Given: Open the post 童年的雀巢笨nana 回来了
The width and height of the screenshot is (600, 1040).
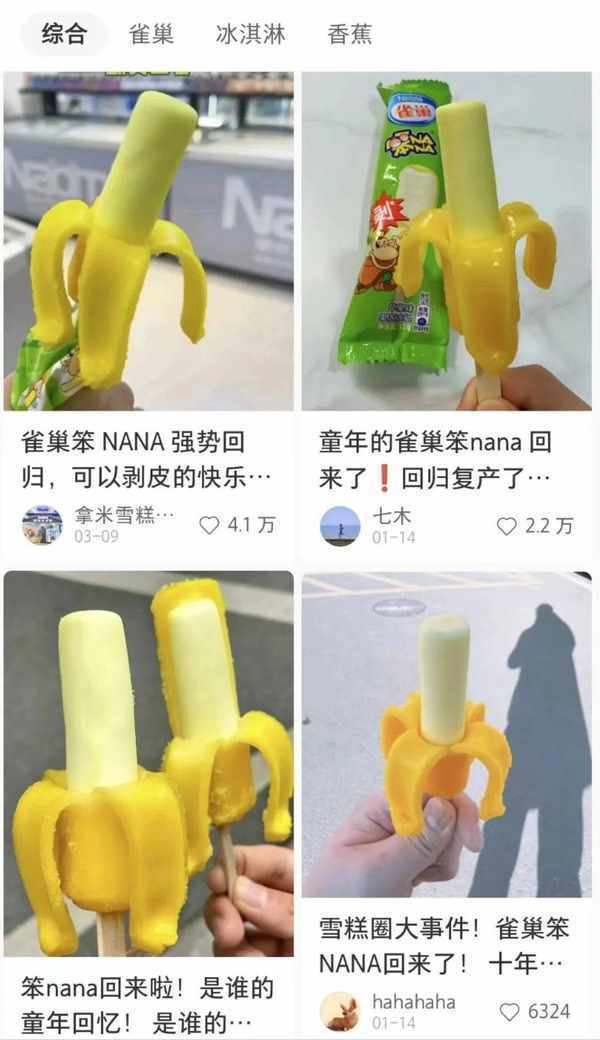Looking at the screenshot, I should [447, 240].
